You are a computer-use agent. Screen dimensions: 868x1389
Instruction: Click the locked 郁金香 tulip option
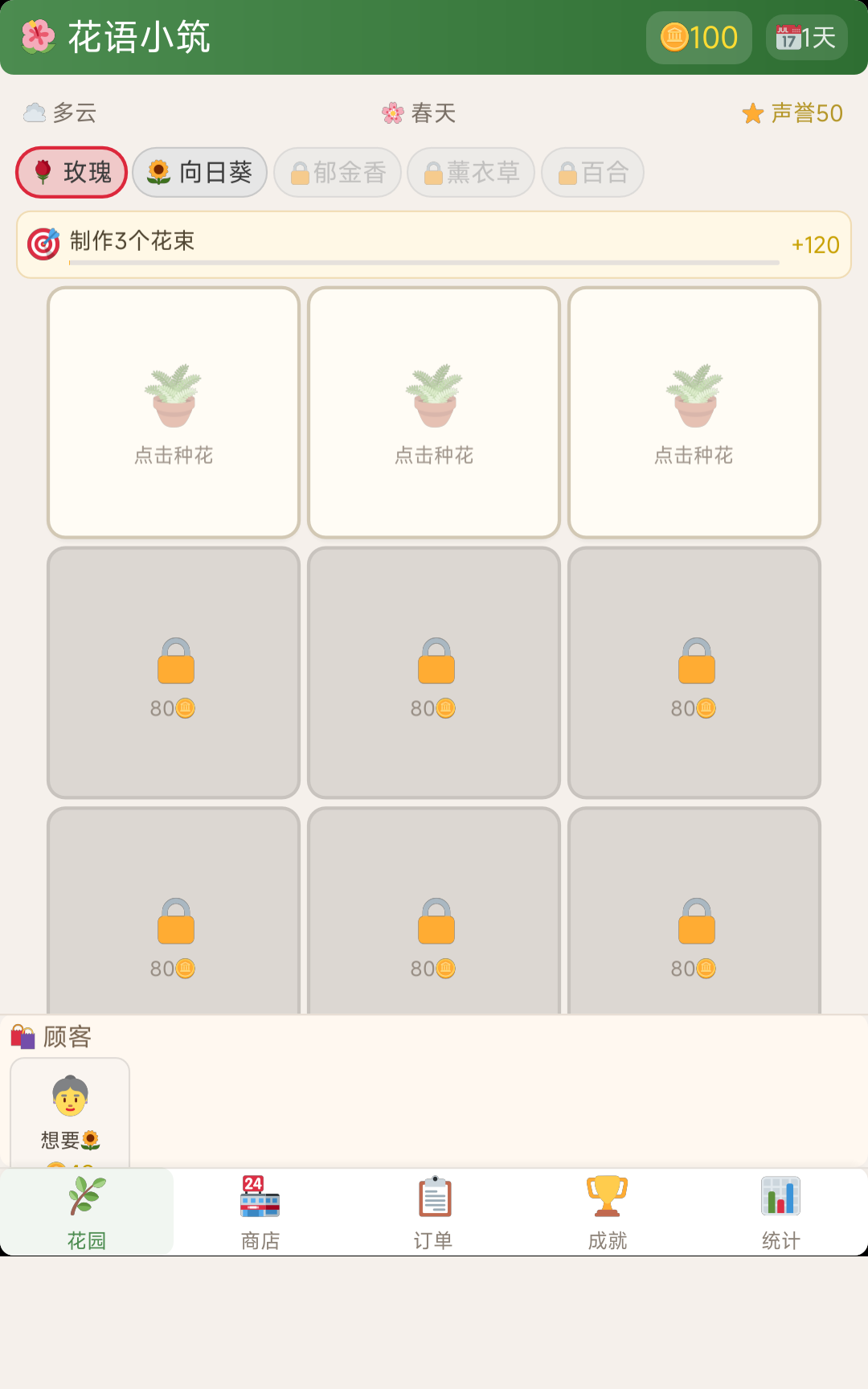[x=337, y=172]
